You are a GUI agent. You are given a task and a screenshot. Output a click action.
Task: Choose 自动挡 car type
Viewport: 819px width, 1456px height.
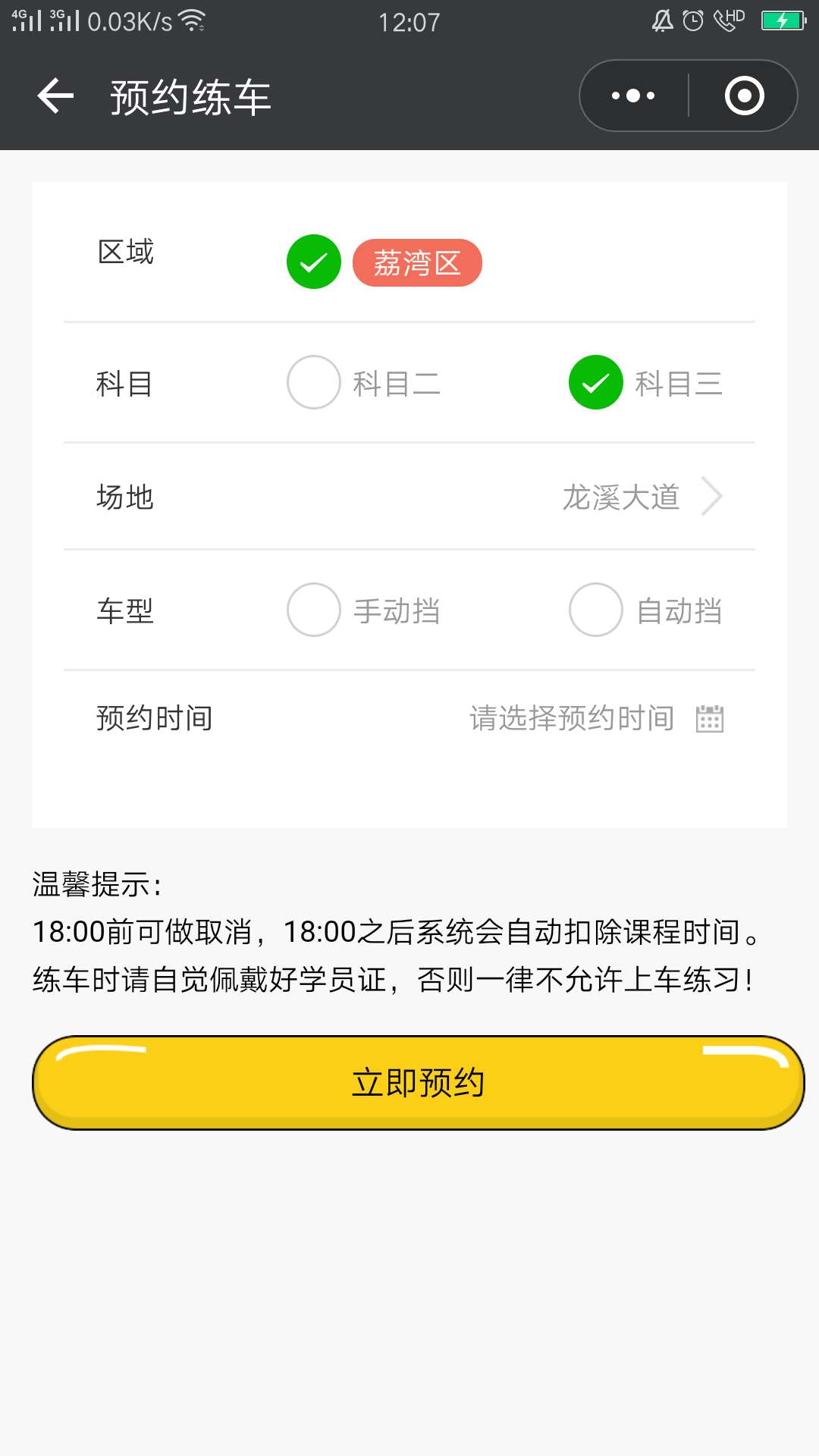pyautogui.click(x=646, y=610)
